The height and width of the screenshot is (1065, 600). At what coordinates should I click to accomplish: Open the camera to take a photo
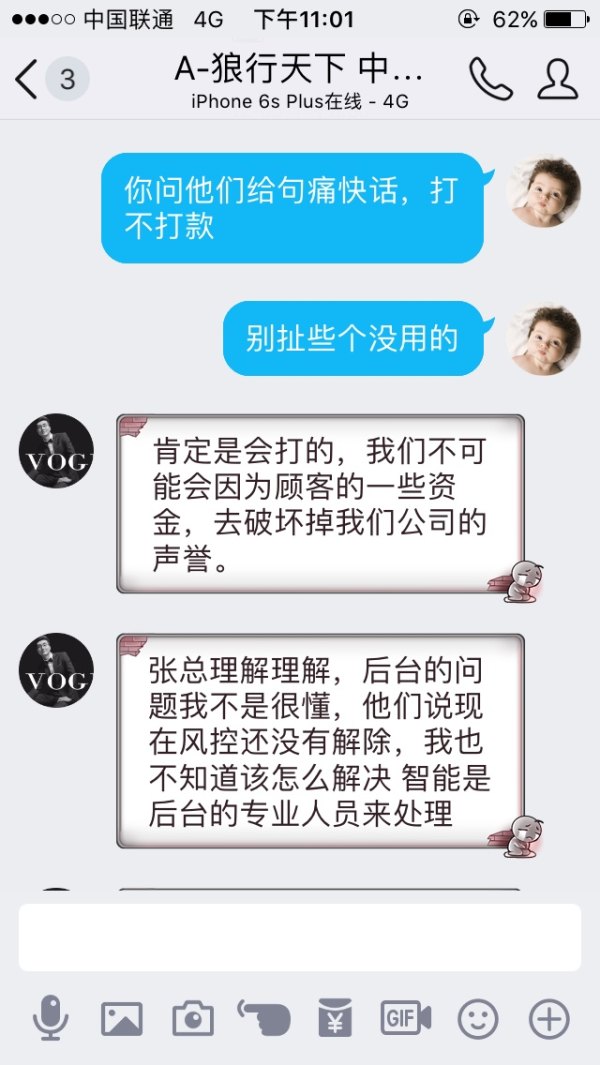coord(193,1019)
